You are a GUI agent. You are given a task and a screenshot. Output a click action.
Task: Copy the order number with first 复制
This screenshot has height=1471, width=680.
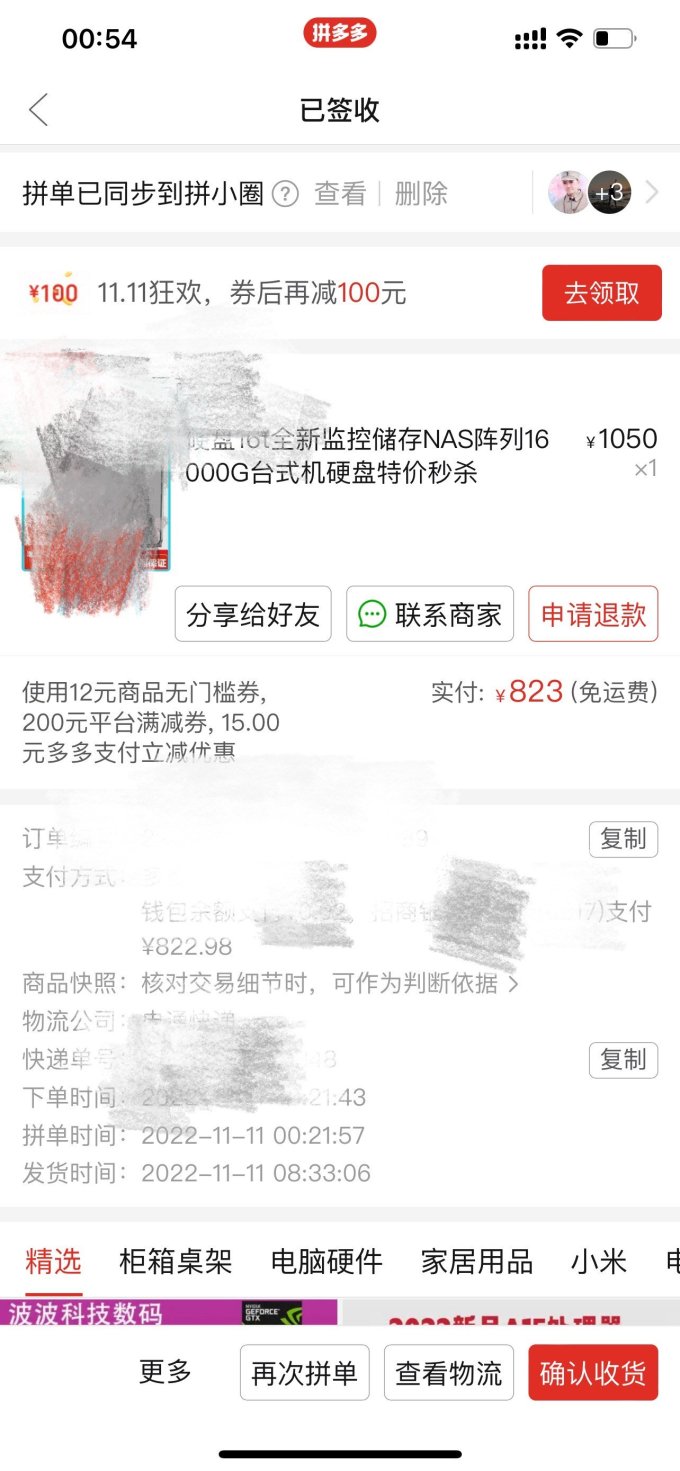pos(623,839)
